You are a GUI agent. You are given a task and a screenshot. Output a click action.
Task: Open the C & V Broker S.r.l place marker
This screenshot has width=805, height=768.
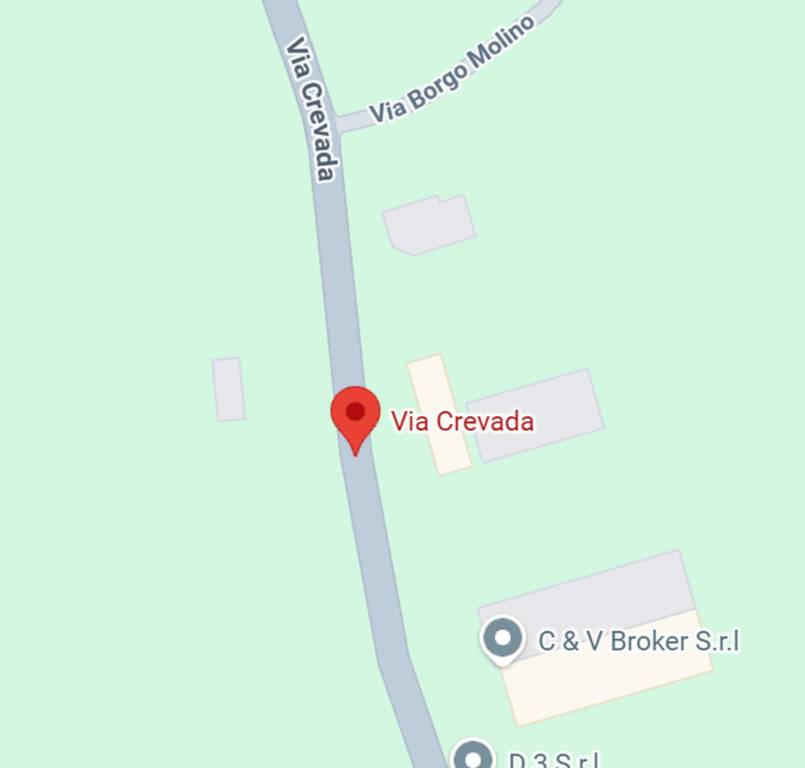pyautogui.click(x=502, y=638)
